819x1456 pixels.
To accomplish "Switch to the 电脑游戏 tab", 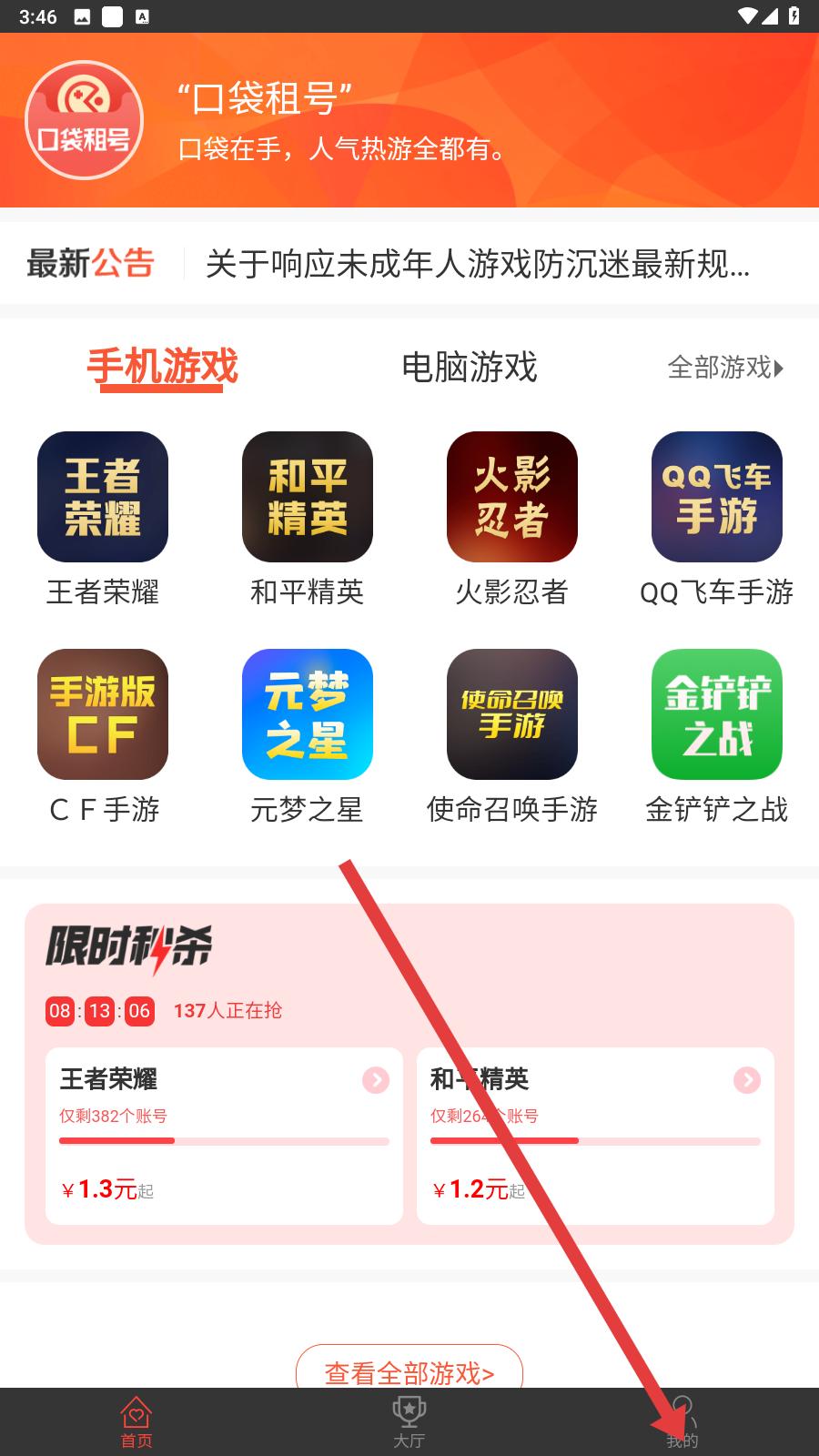I will (469, 368).
